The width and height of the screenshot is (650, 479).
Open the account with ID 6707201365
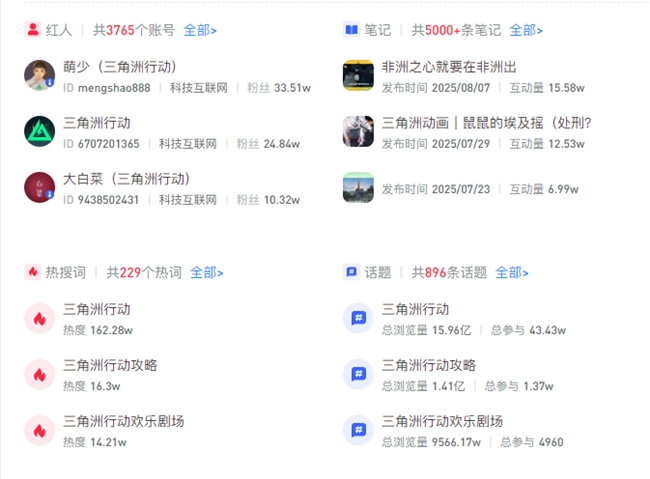click(97, 123)
